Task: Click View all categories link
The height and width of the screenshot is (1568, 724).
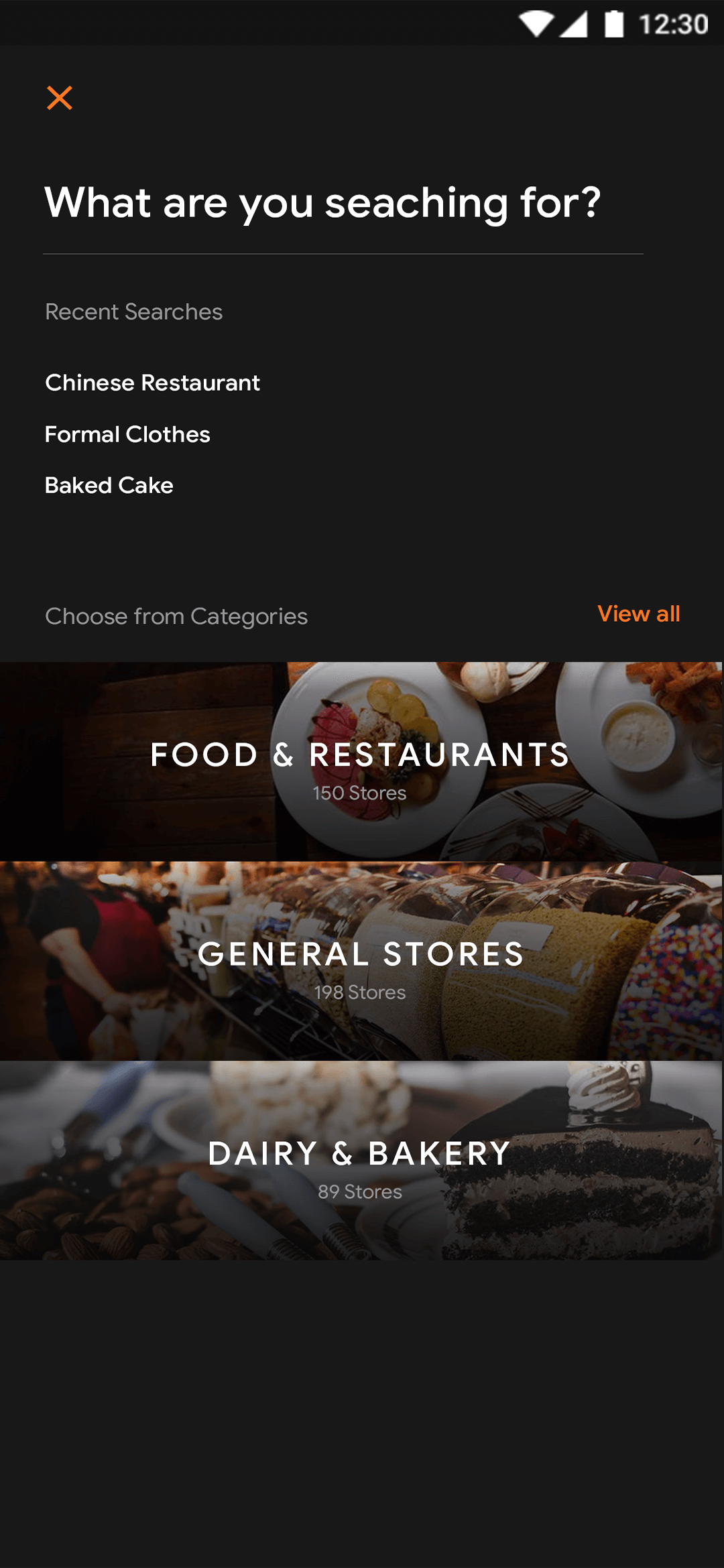Action: pos(639,614)
